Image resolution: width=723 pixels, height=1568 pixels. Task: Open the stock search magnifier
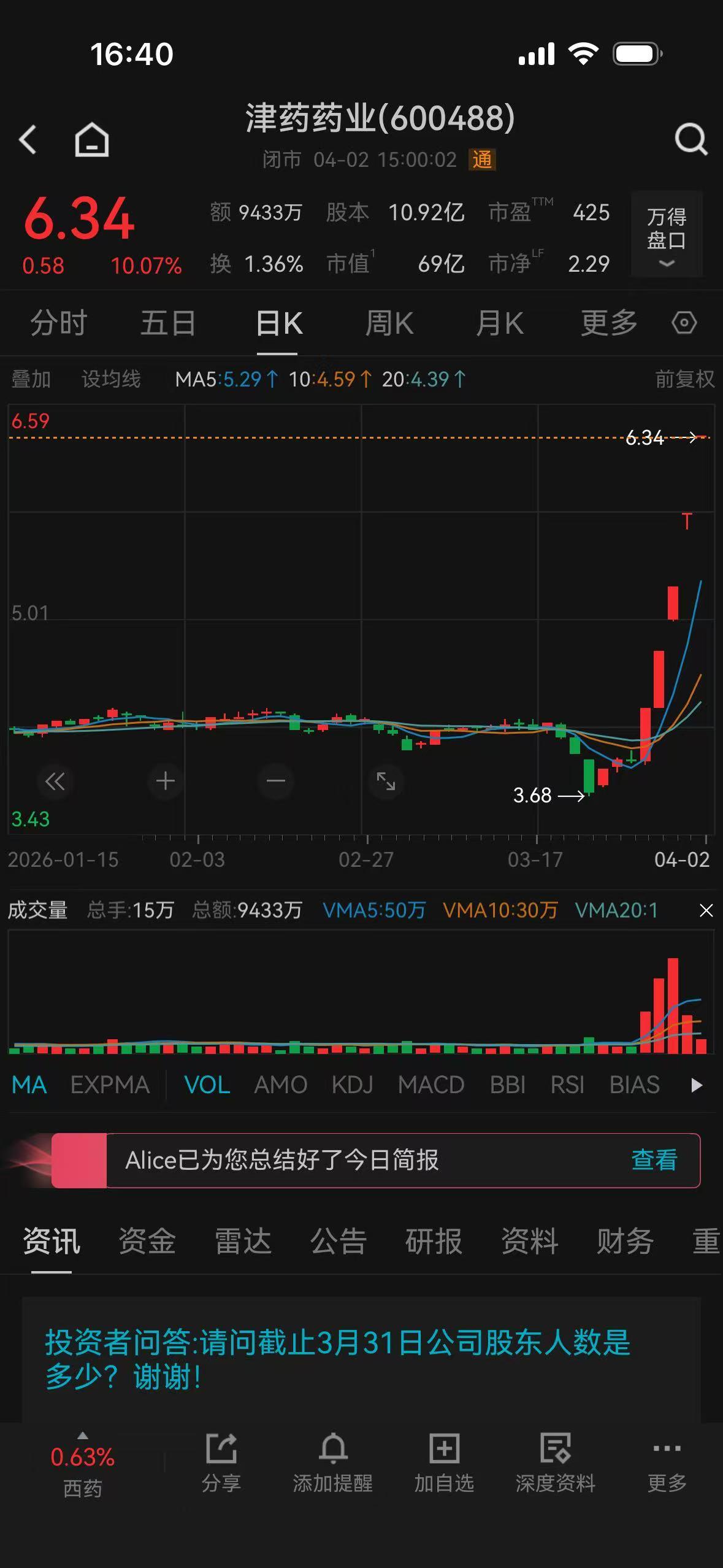coord(691,139)
